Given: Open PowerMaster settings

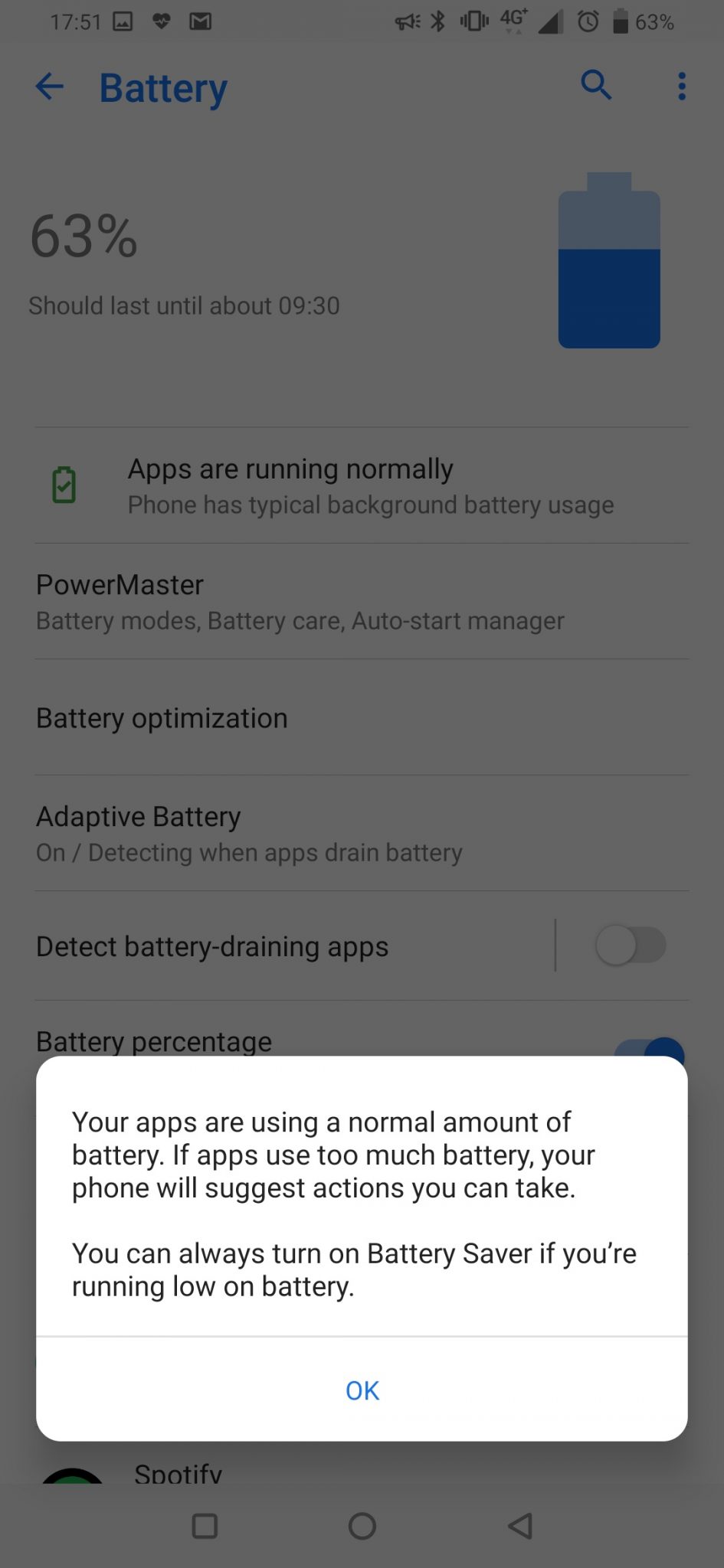Looking at the screenshot, I should click(362, 602).
